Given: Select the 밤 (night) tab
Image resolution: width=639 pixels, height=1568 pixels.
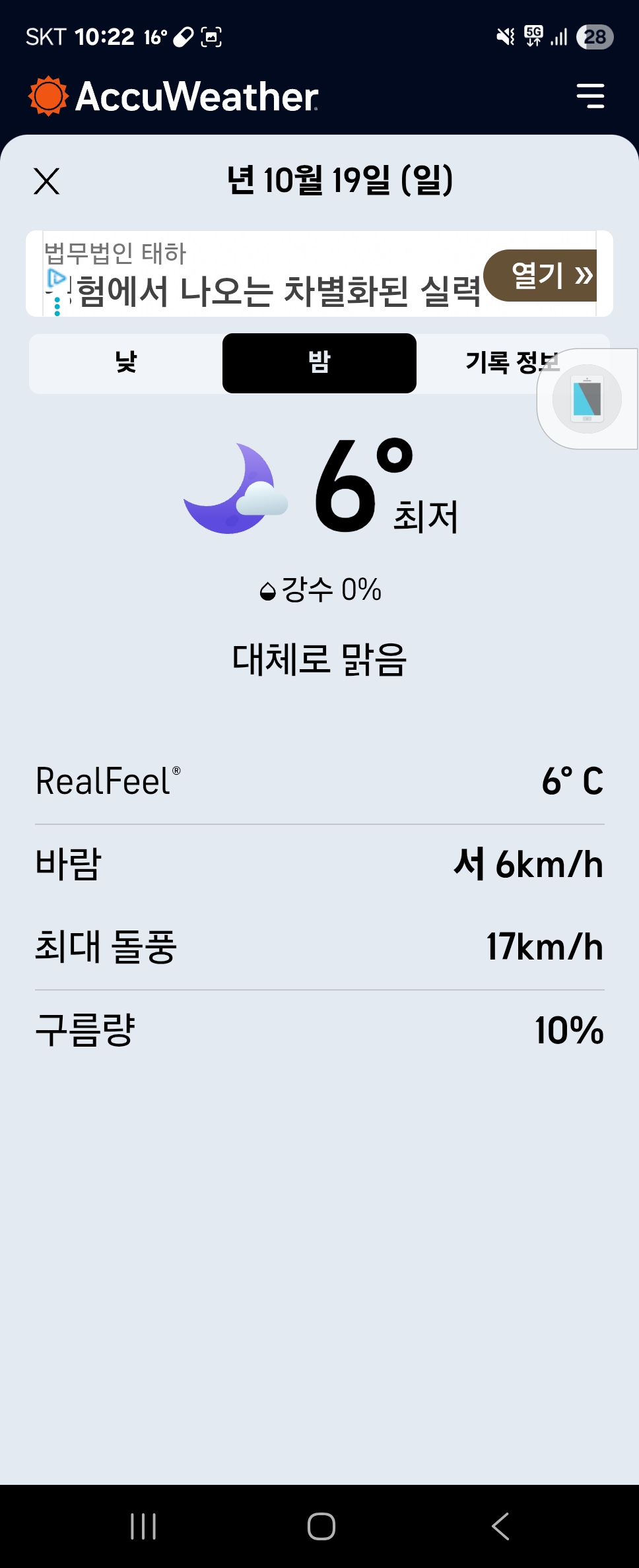Looking at the screenshot, I should [319, 363].
